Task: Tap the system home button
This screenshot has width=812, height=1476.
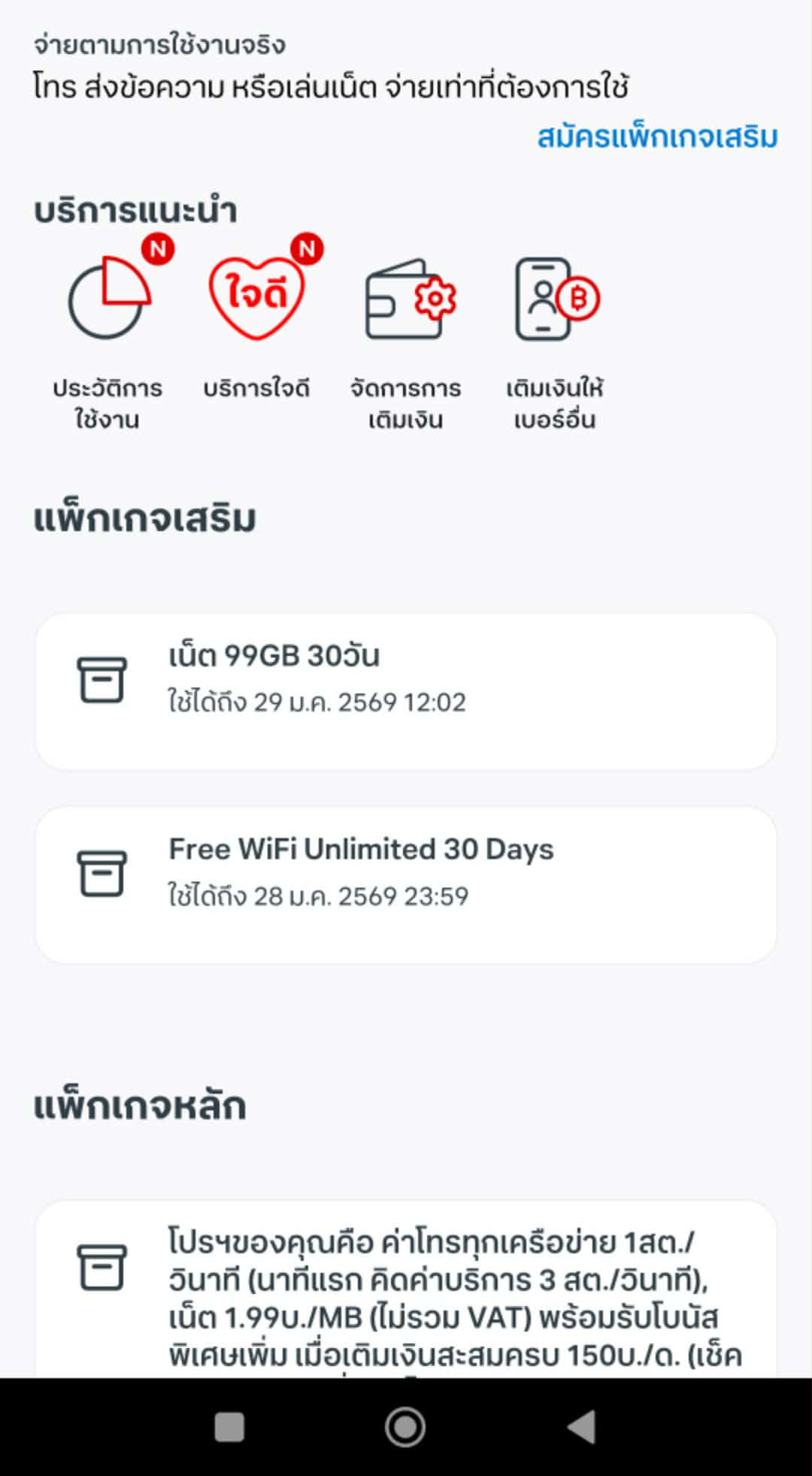Action: 406,1427
